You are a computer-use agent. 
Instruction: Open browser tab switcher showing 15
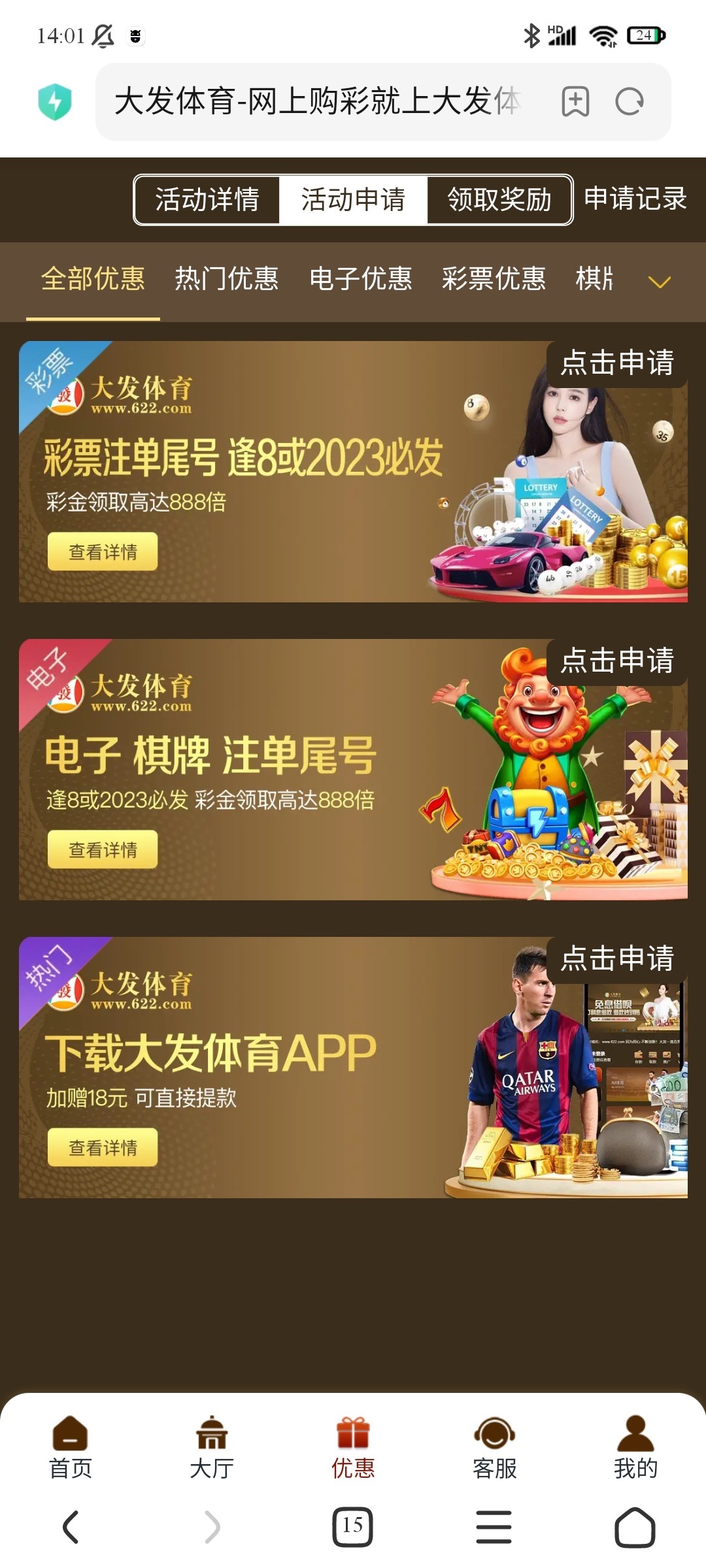(x=352, y=1527)
